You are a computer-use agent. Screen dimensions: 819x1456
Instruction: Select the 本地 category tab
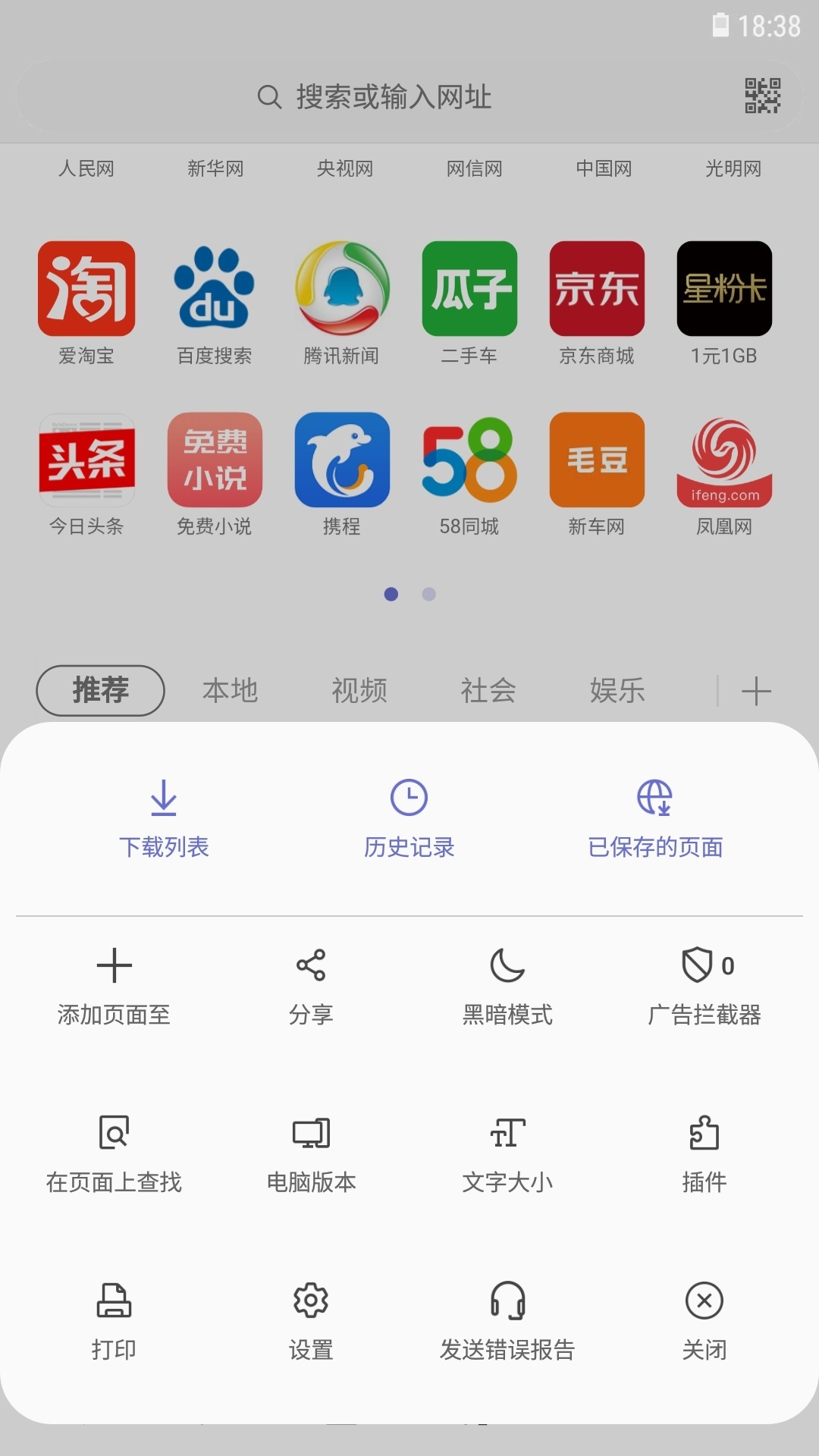[x=231, y=690]
